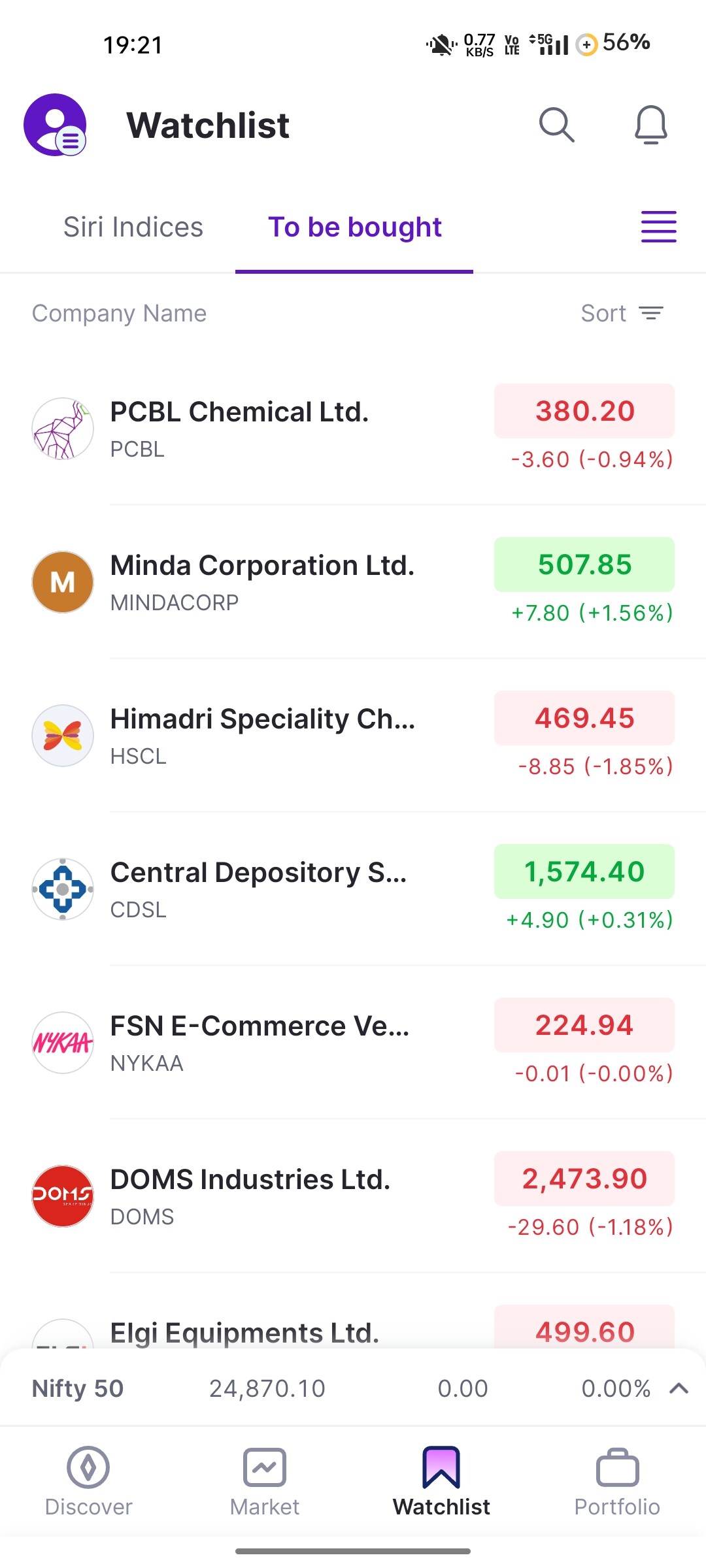View Central Depository (CDSL) details

(258, 889)
